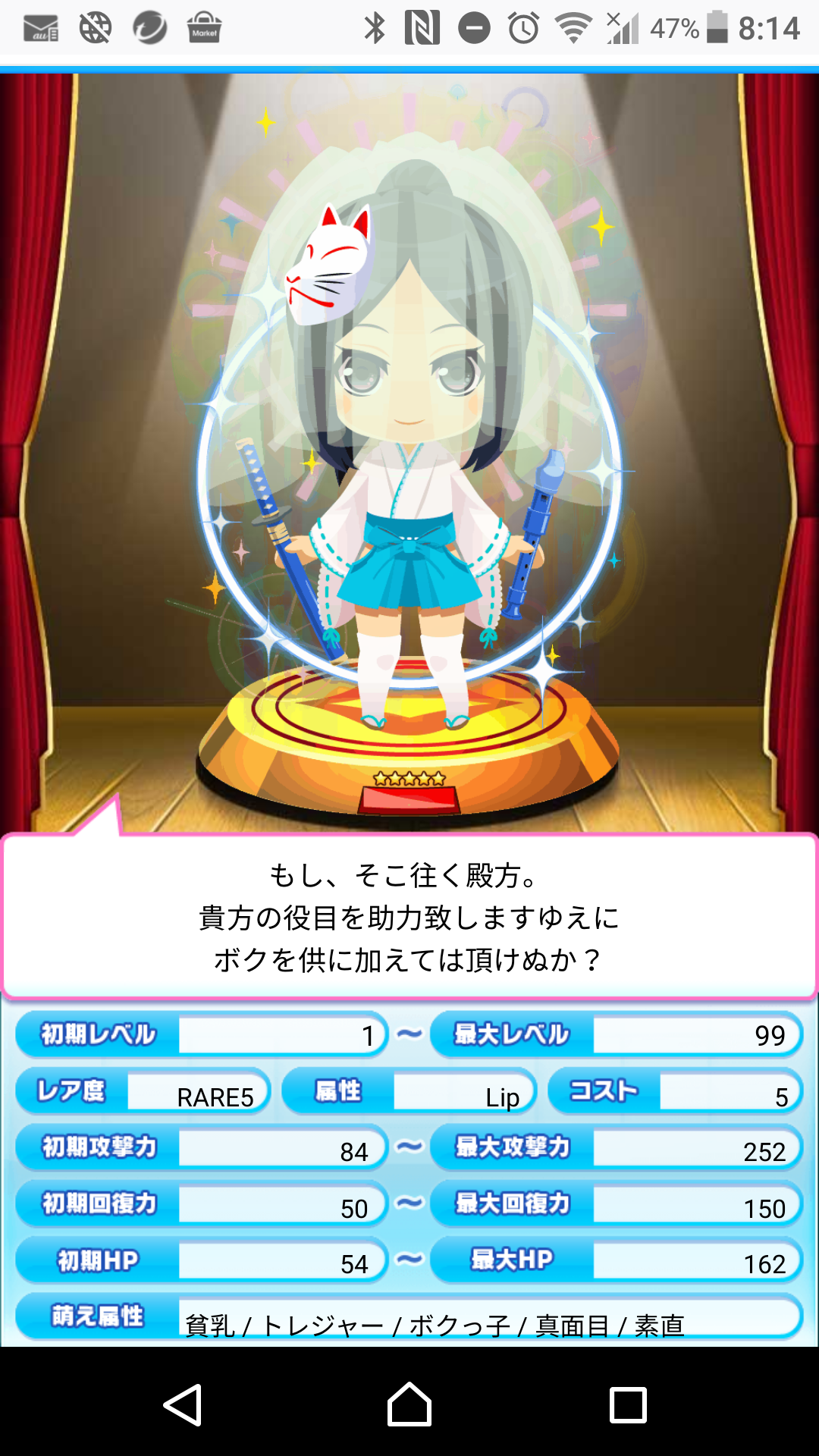Screen dimensions: 819x1456
Task: Open the recent apps overview
Action: point(628,1405)
